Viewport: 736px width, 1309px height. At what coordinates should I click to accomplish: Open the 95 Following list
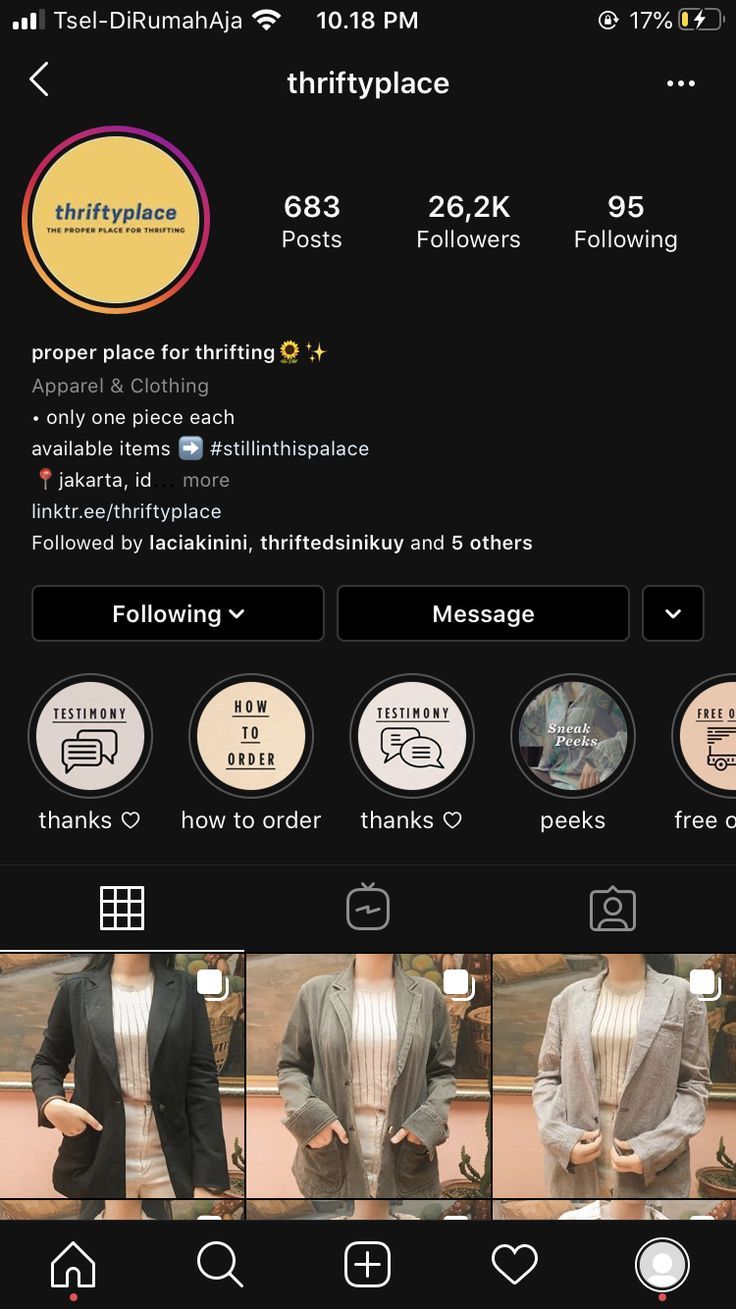pyautogui.click(x=625, y=222)
